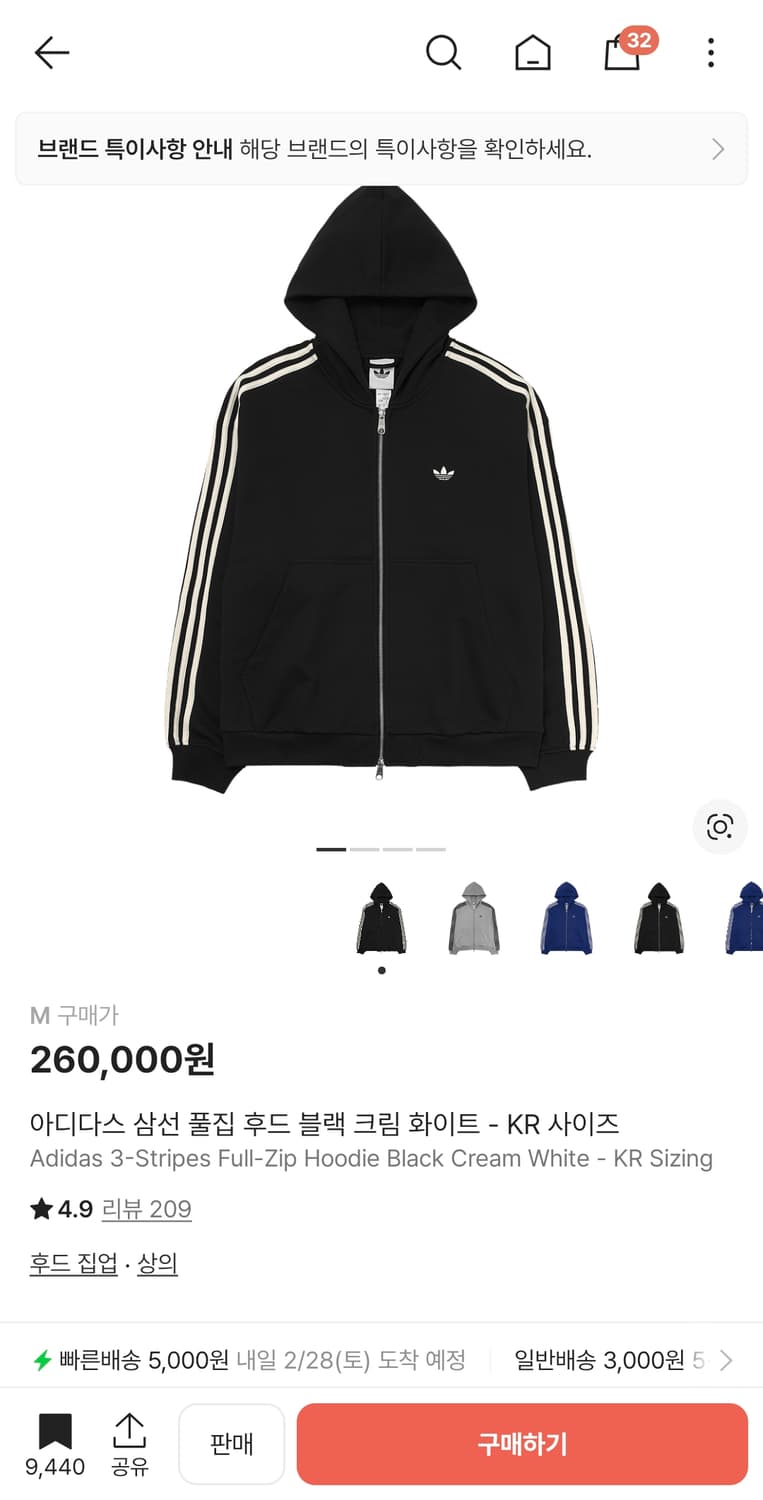Open the three-dot overflow menu
763x1500 pixels.
tap(710, 53)
